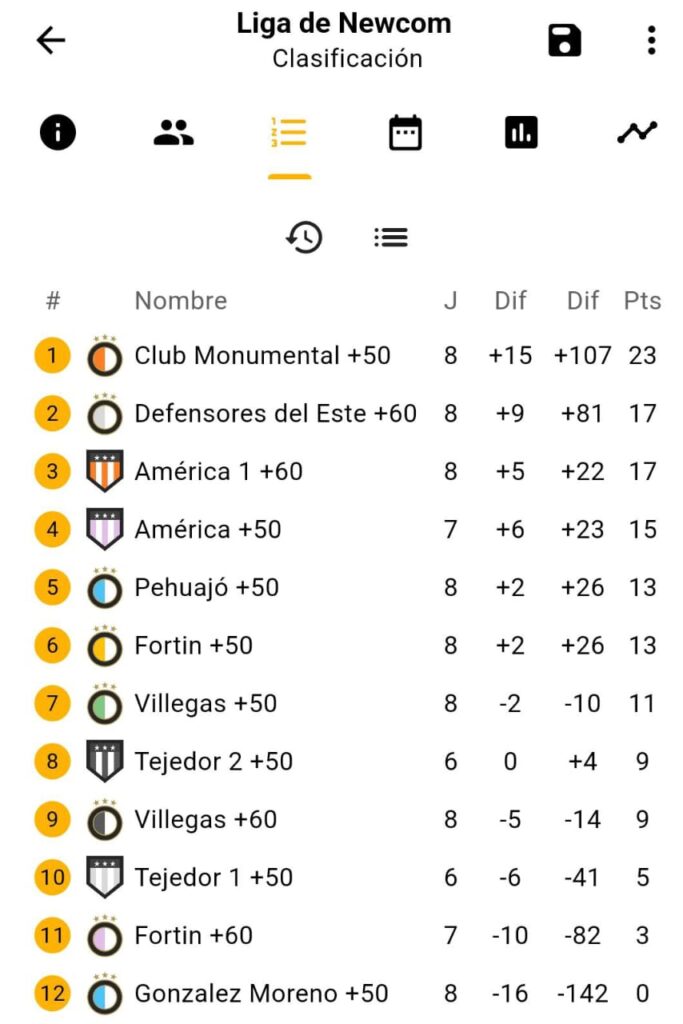The width and height of the screenshot is (683, 1024).
Task: Go back using the arrow
Action: click(x=50, y=40)
